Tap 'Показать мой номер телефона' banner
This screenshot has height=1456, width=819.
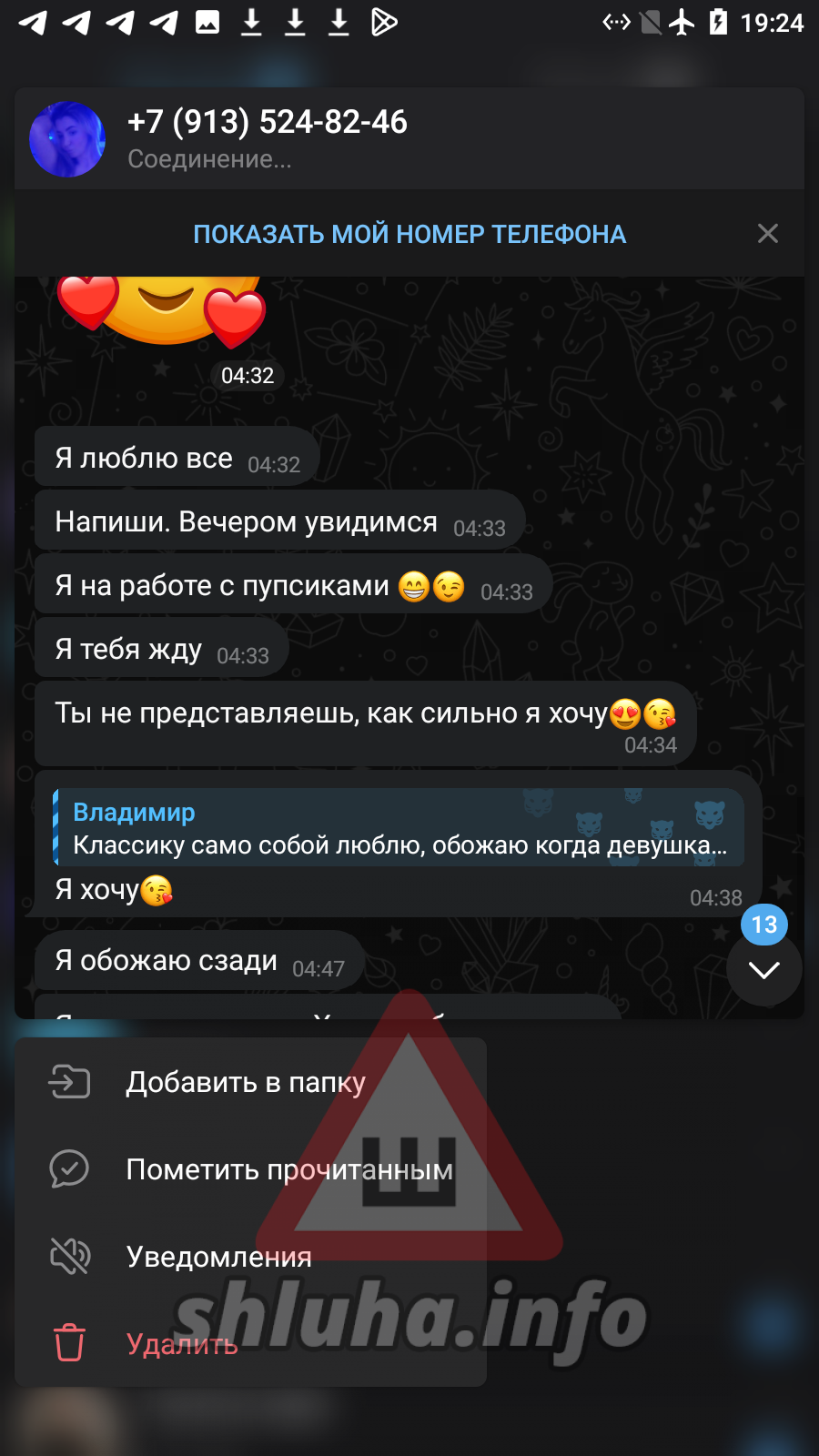(409, 234)
